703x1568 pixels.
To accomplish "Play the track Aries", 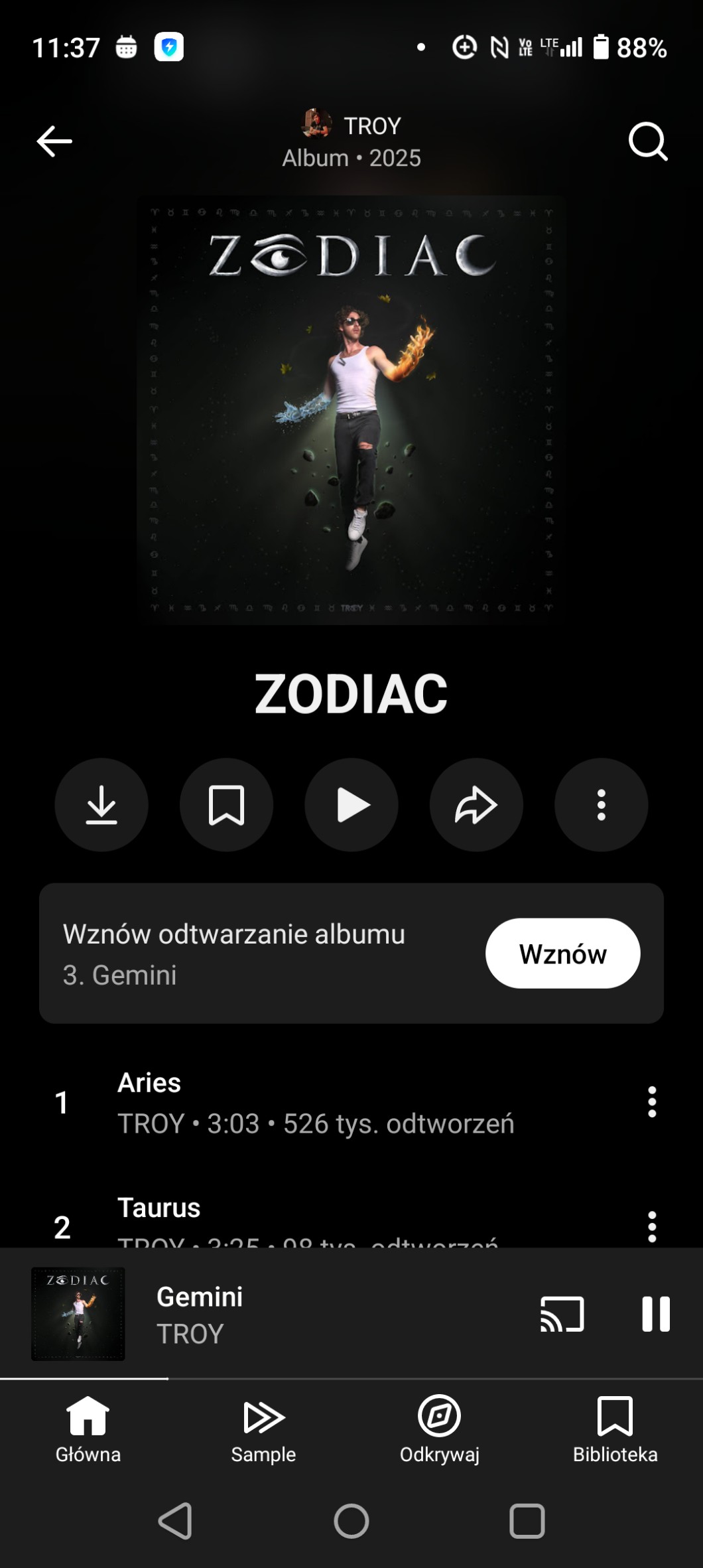I will pos(315,1102).
